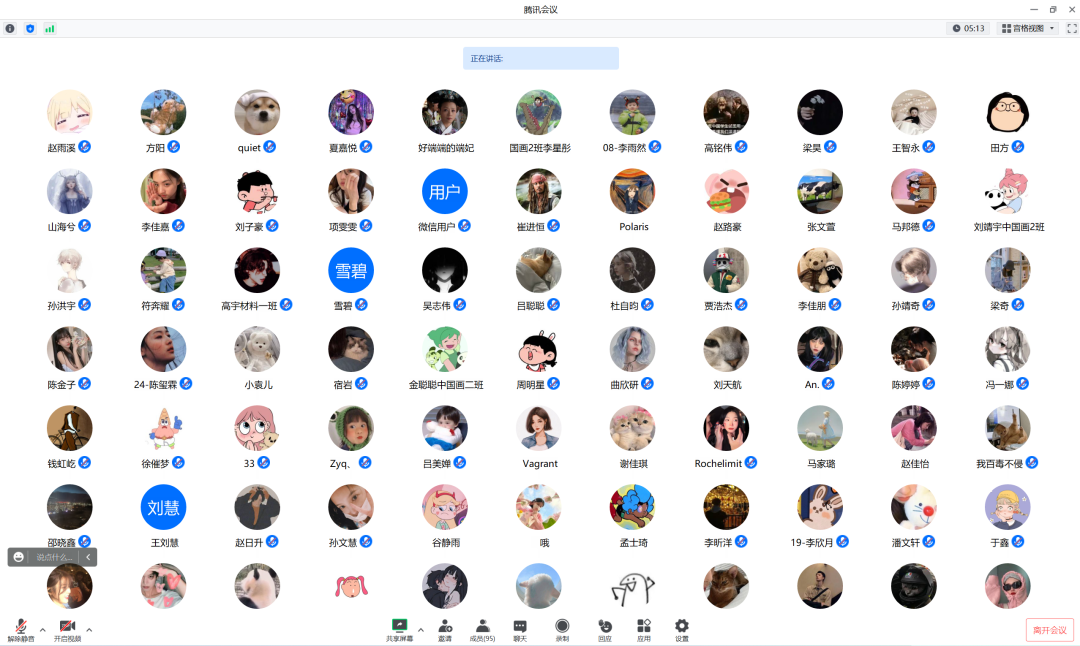
Task: Invite participants via 邀请
Action: (x=444, y=629)
